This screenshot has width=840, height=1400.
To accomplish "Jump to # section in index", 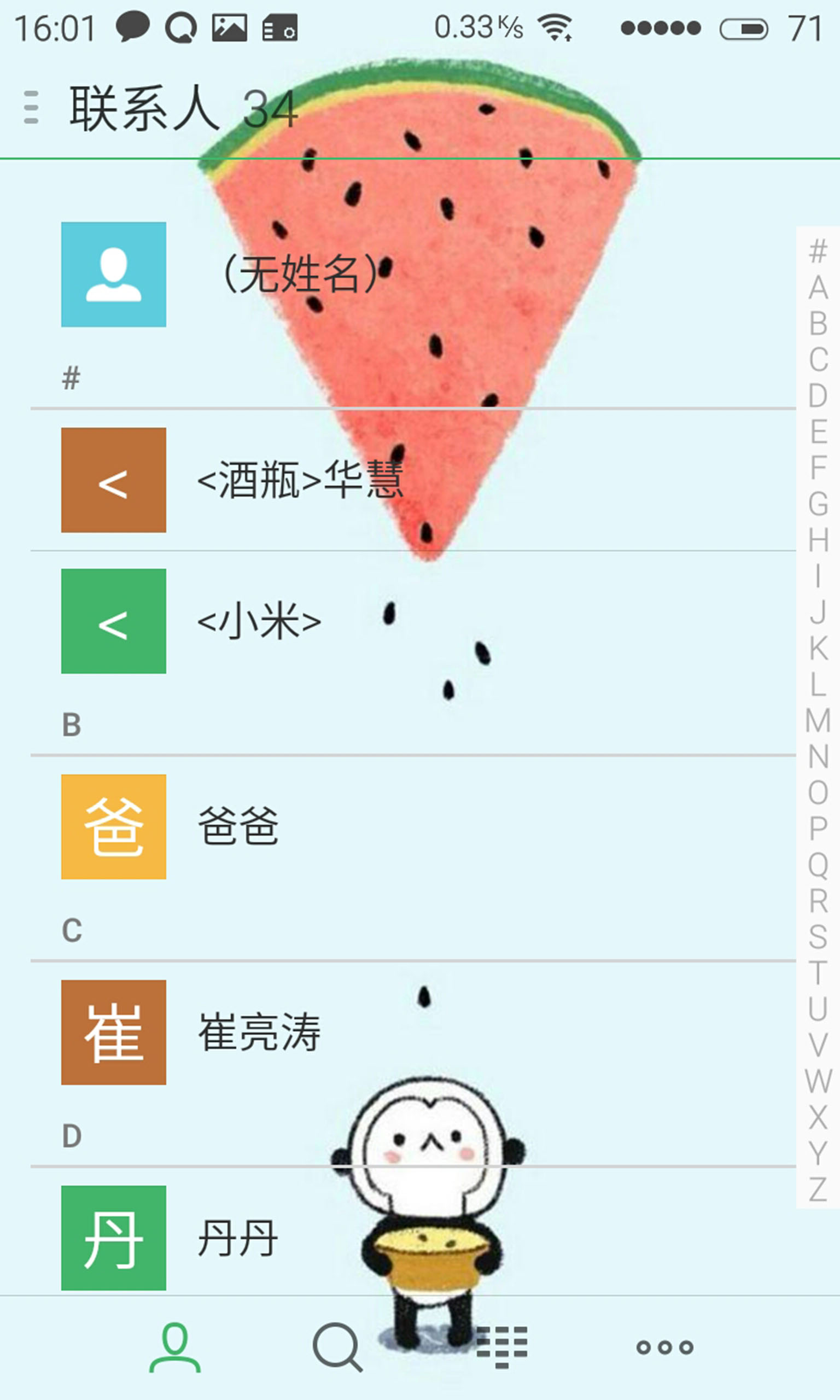I will (818, 251).
